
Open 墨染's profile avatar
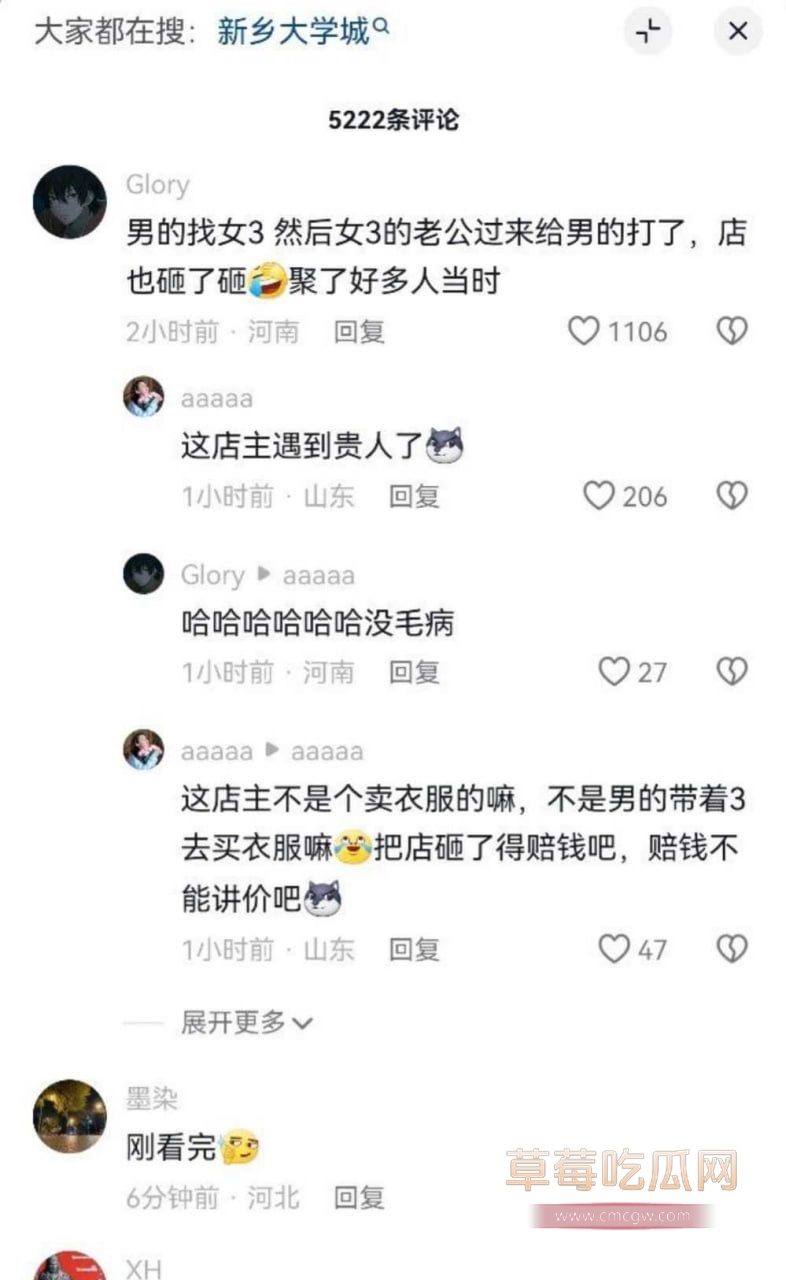click(69, 1116)
